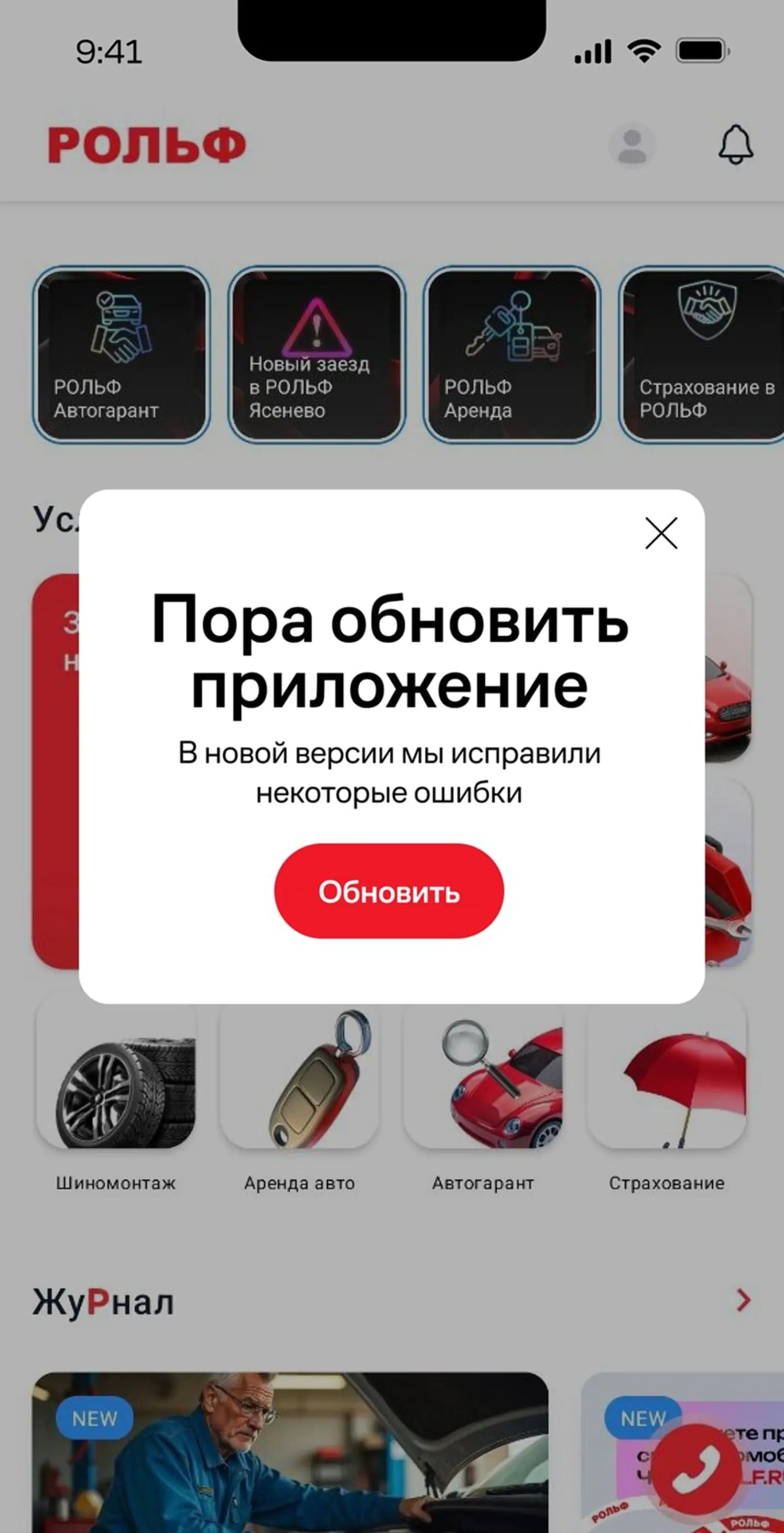Open the РОЛЬФ Аренда story
Viewport: 784px width, 1533px height.
point(512,355)
